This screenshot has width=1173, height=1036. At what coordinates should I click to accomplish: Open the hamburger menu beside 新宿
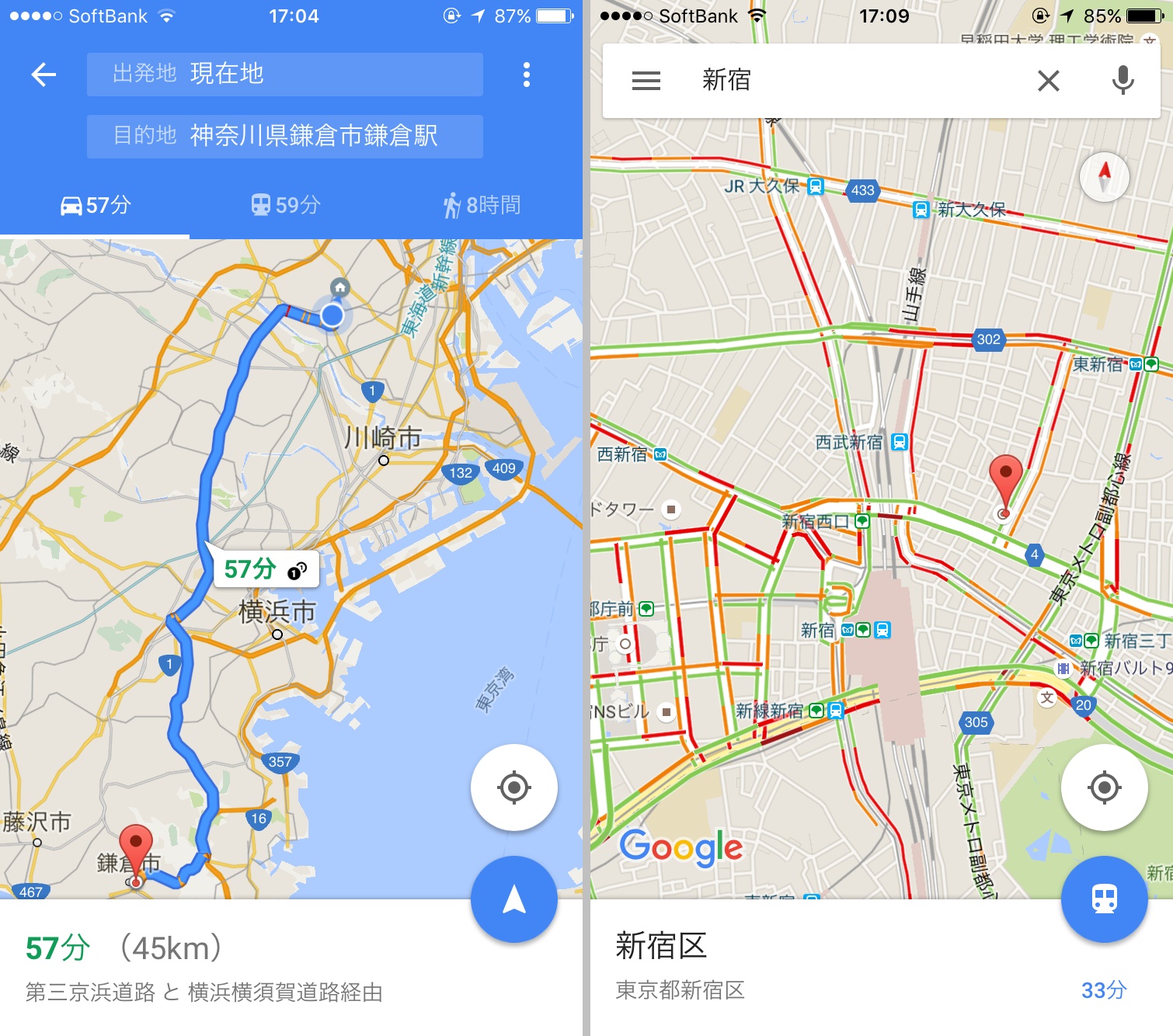pyautogui.click(x=646, y=81)
